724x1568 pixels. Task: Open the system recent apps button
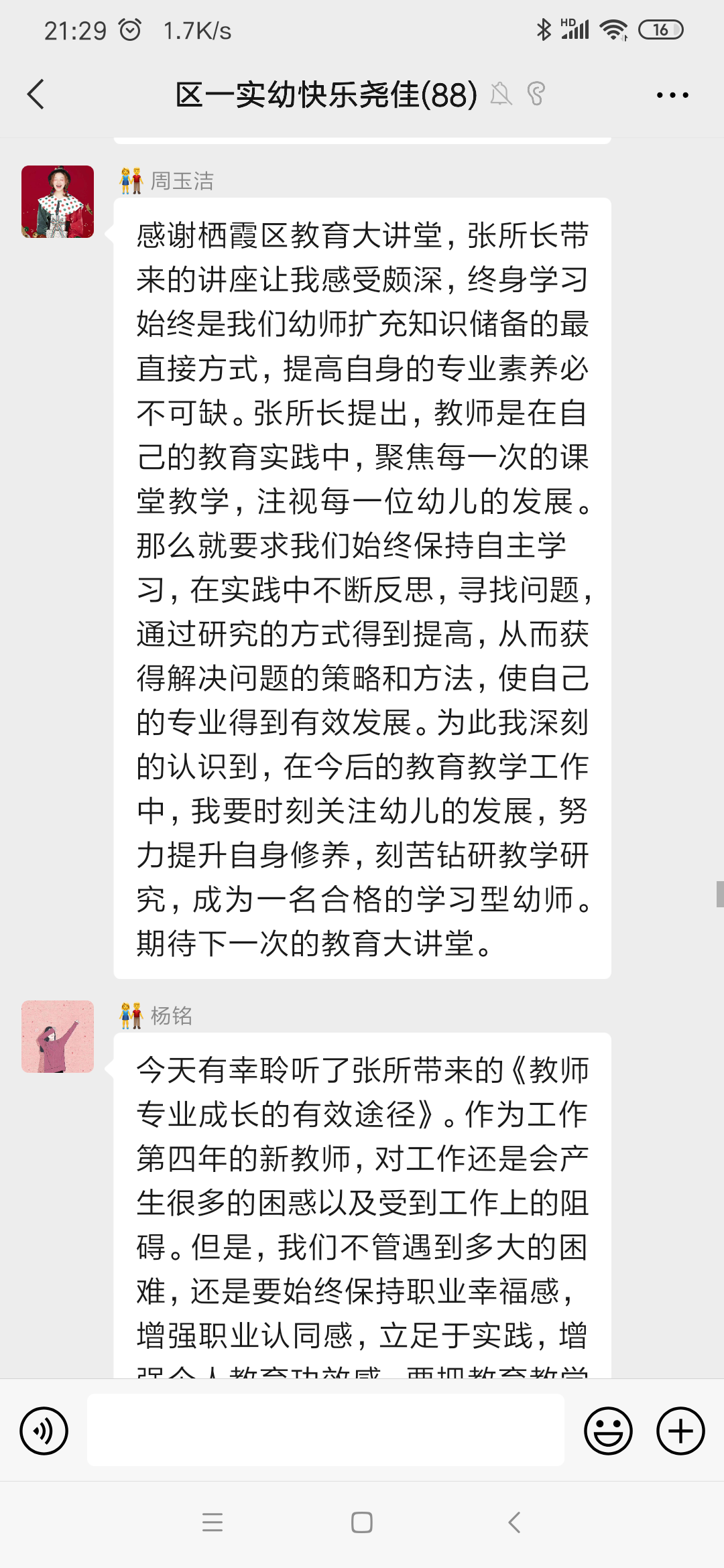213,1522
